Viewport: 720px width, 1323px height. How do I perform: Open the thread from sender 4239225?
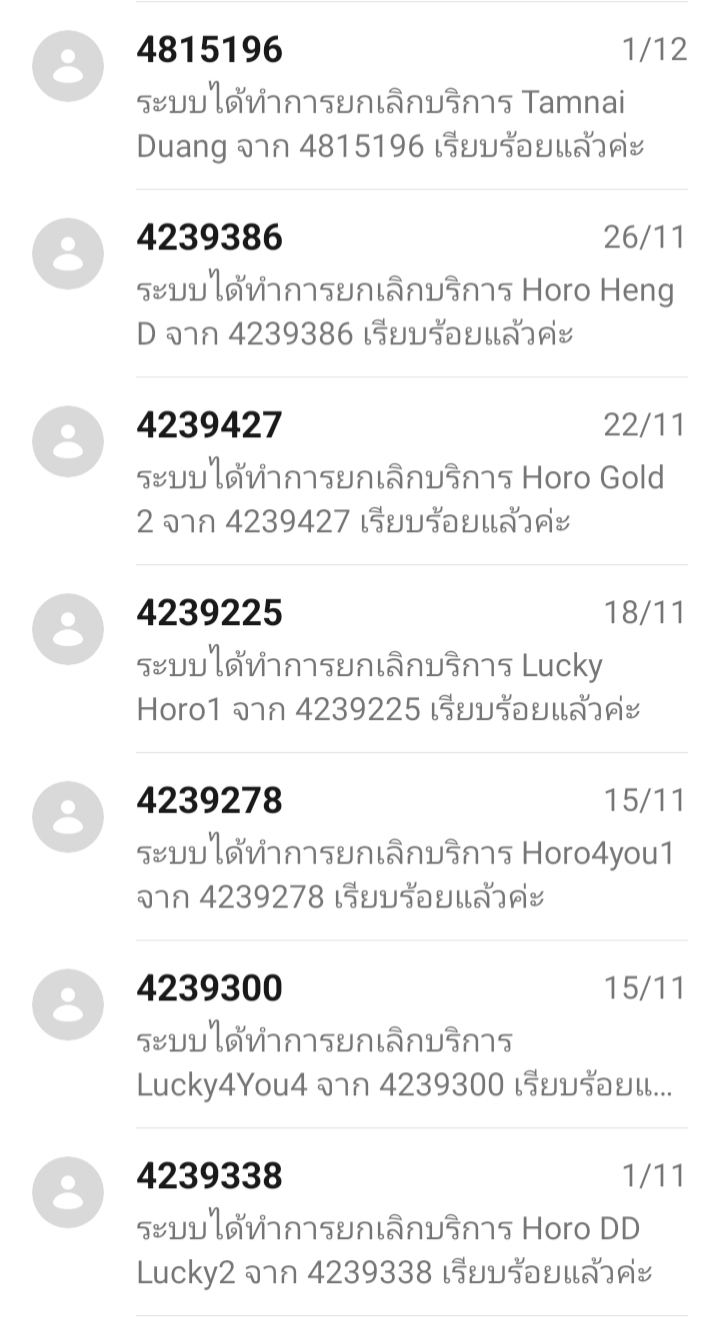(360, 659)
